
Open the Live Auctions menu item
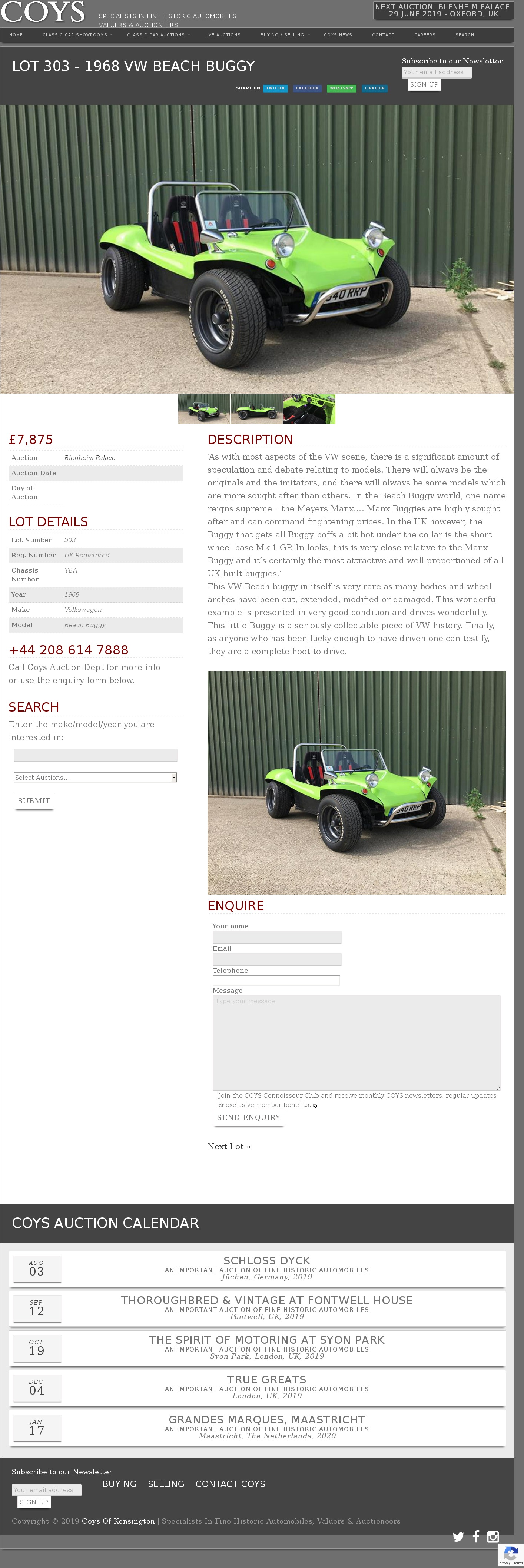[222, 35]
